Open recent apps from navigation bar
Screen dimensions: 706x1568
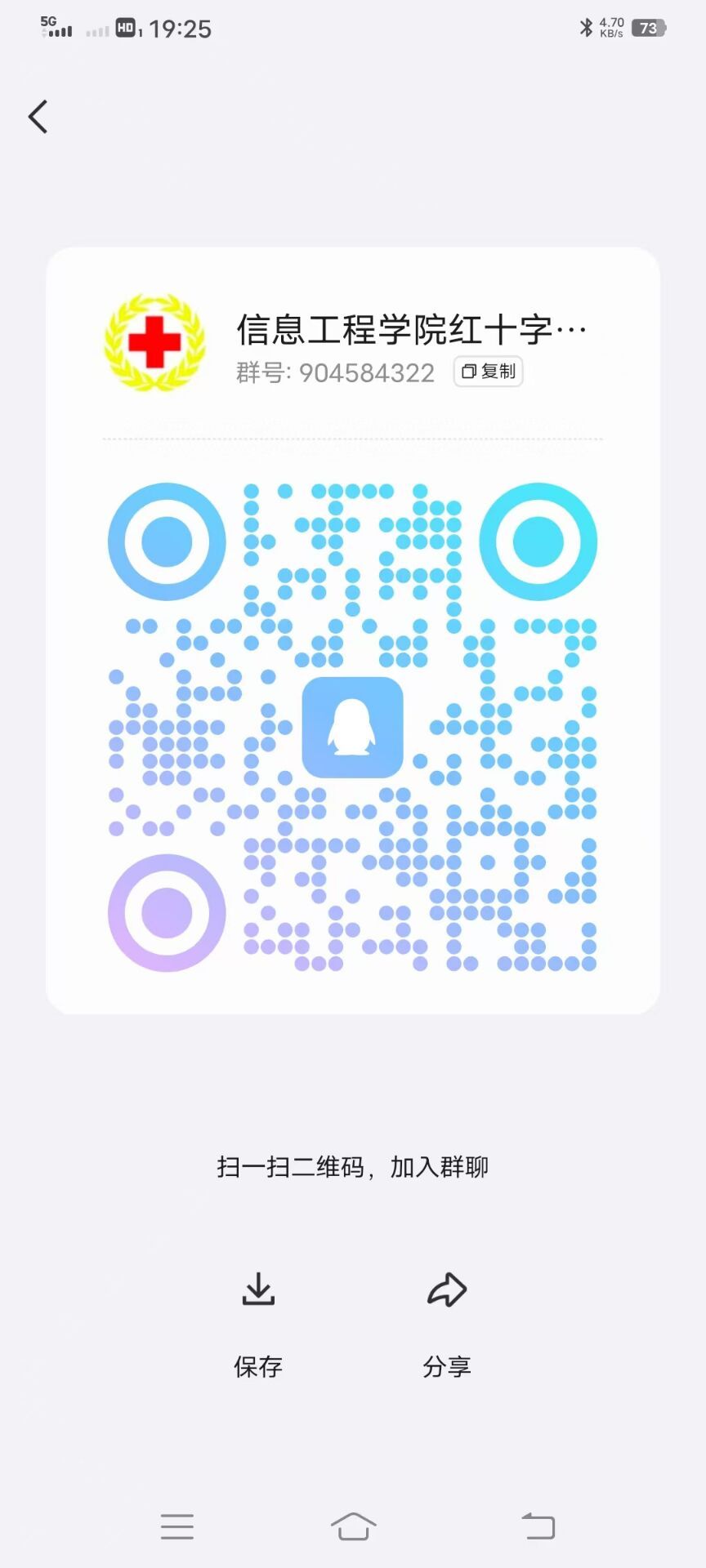click(x=177, y=1526)
